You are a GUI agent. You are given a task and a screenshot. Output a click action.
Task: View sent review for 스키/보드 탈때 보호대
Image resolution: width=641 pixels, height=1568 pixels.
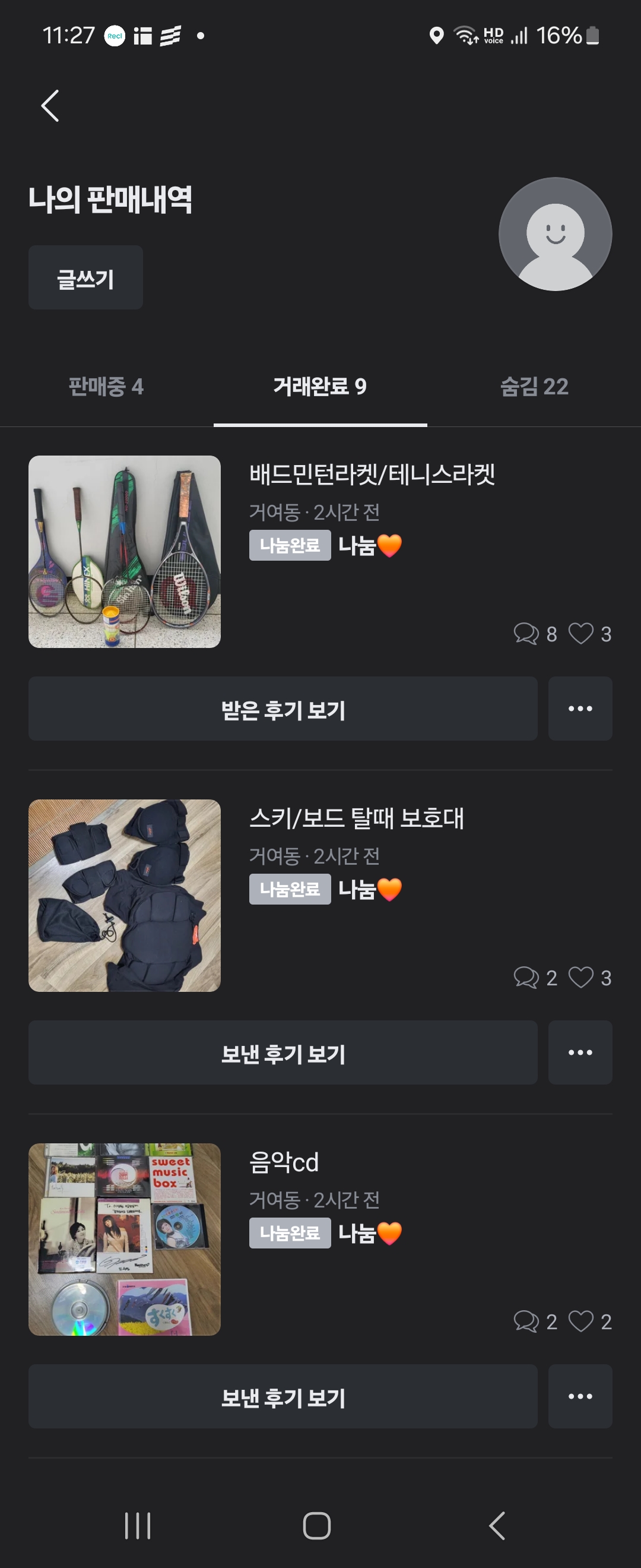pyautogui.click(x=283, y=1052)
